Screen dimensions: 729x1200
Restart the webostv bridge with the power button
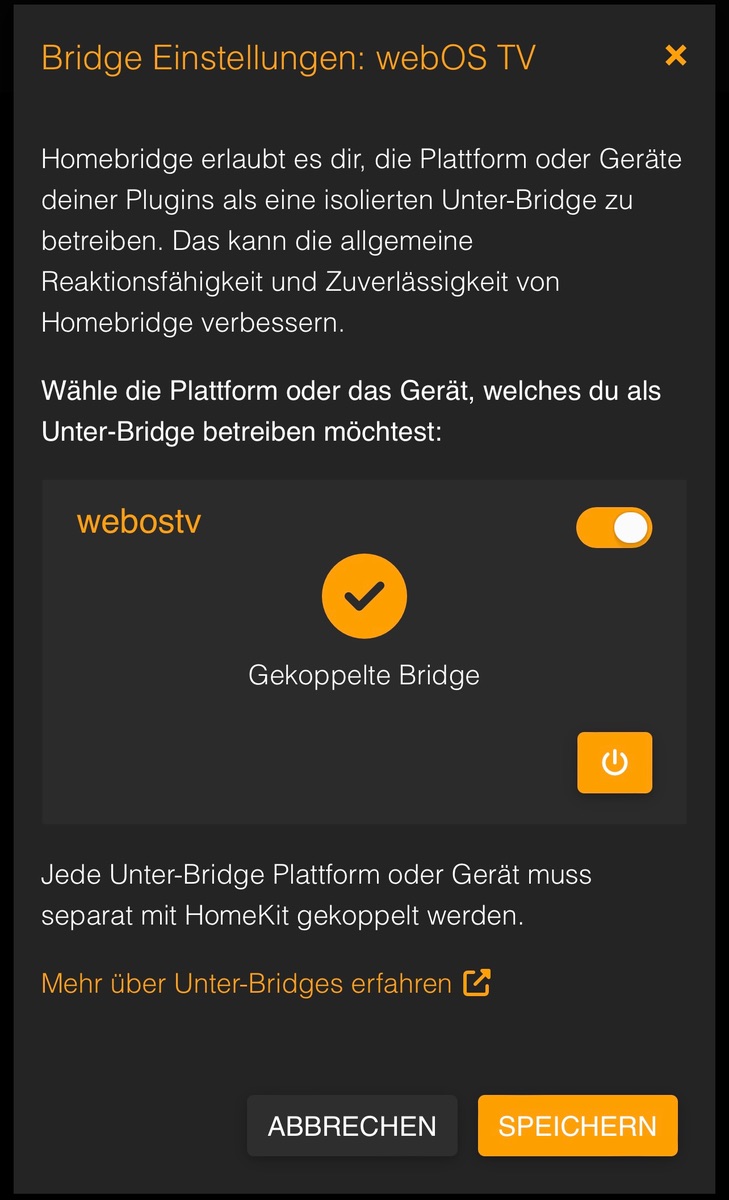click(614, 763)
